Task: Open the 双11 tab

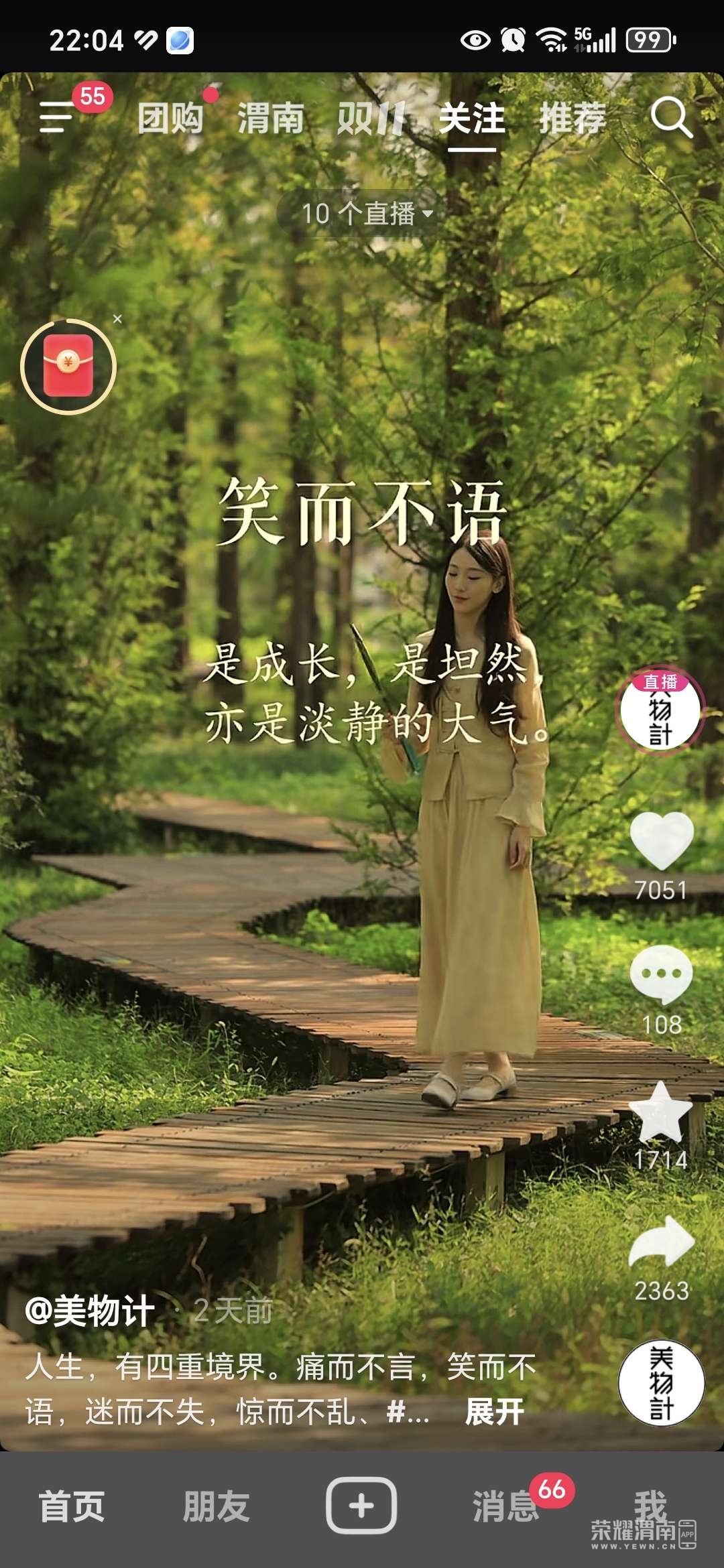Action: click(x=372, y=119)
